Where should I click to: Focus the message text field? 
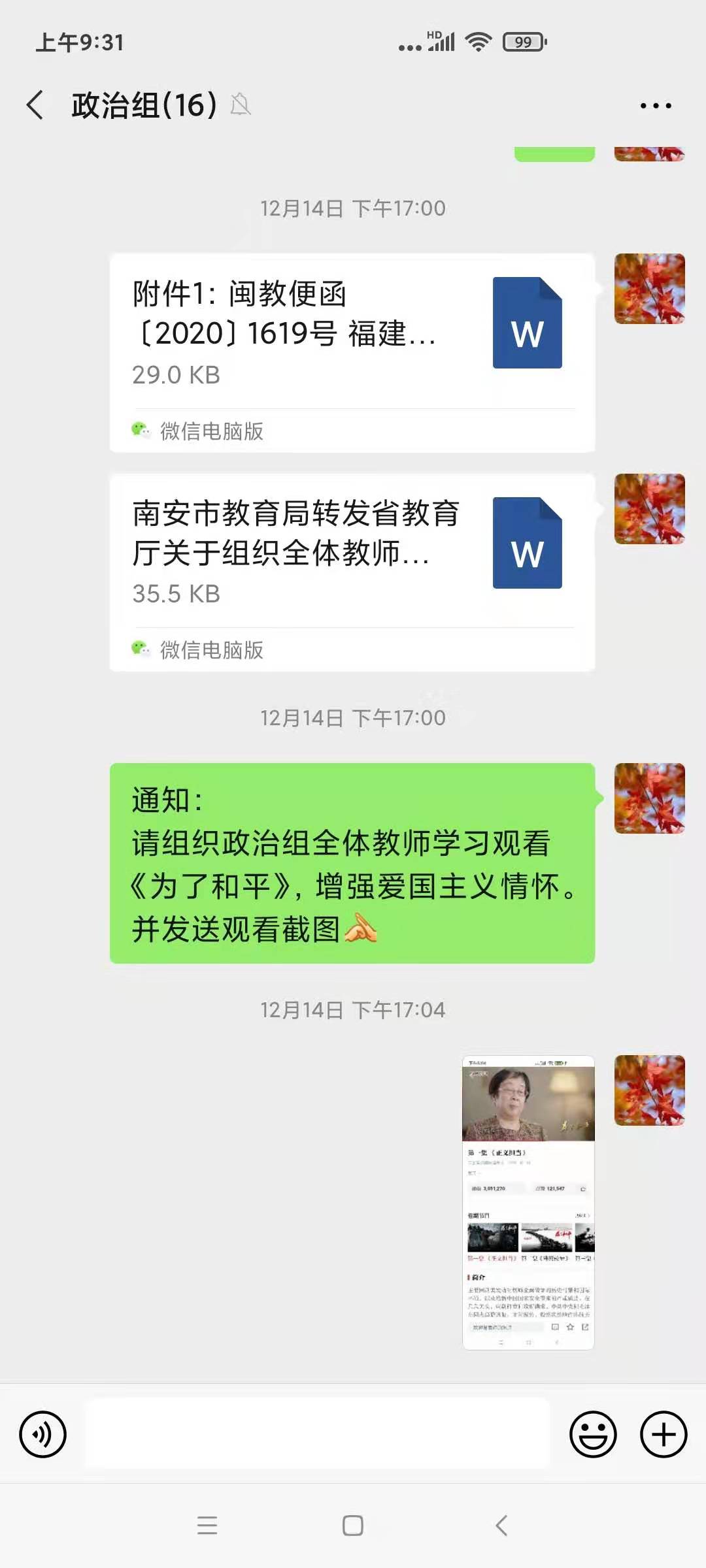click(318, 1434)
